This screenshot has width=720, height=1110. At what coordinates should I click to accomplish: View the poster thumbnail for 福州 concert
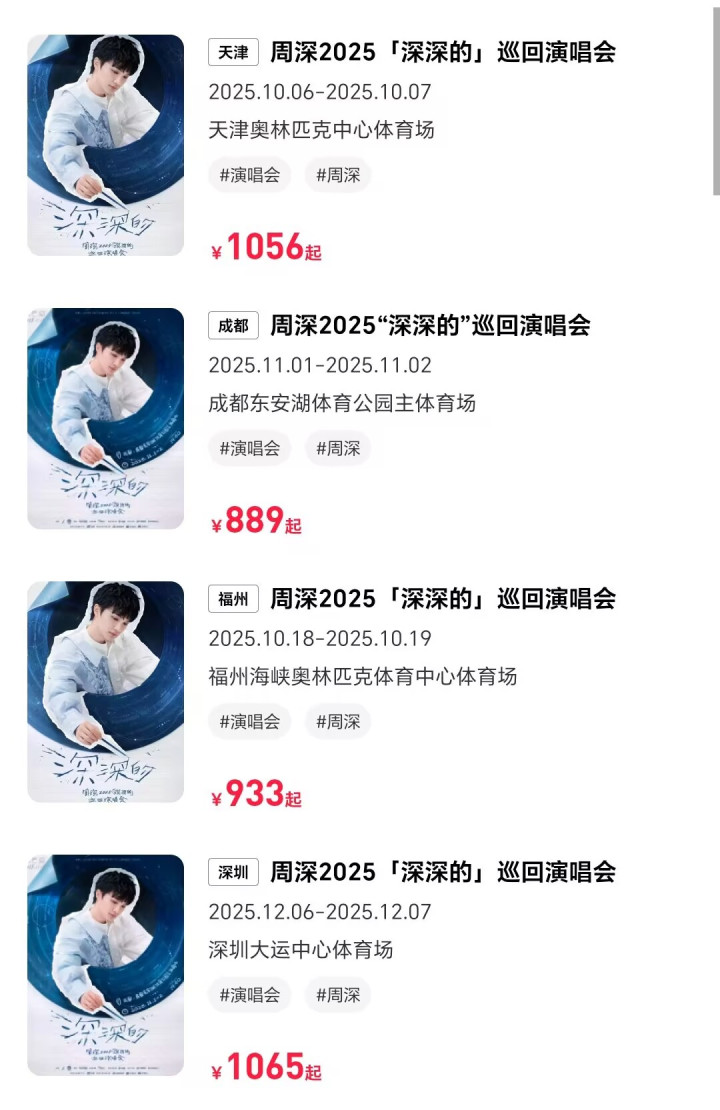[x=105, y=692]
